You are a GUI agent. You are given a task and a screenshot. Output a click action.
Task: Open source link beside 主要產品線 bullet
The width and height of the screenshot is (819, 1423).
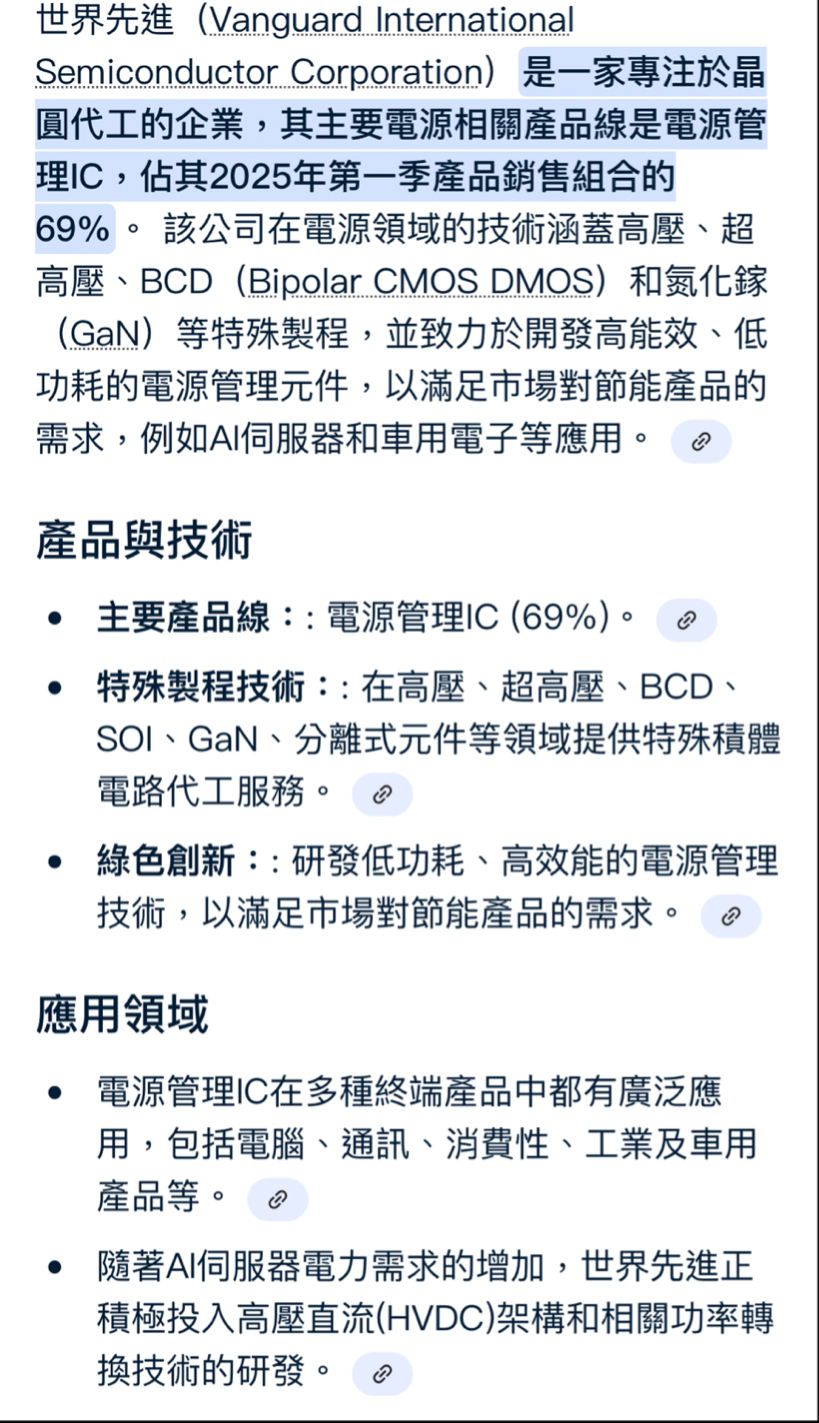tap(686, 620)
